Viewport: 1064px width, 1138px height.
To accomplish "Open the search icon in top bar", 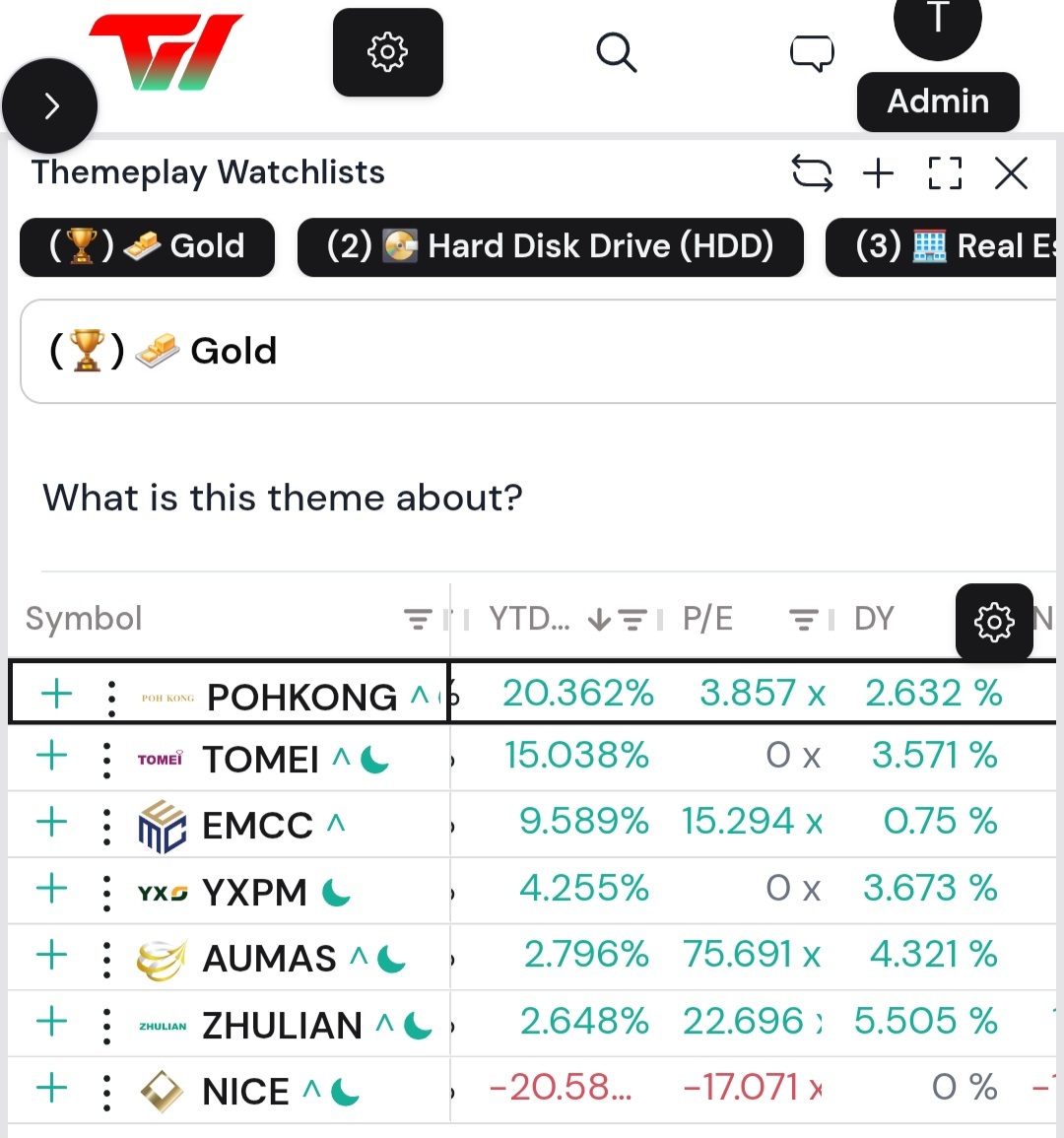I will [x=617, y=53].
